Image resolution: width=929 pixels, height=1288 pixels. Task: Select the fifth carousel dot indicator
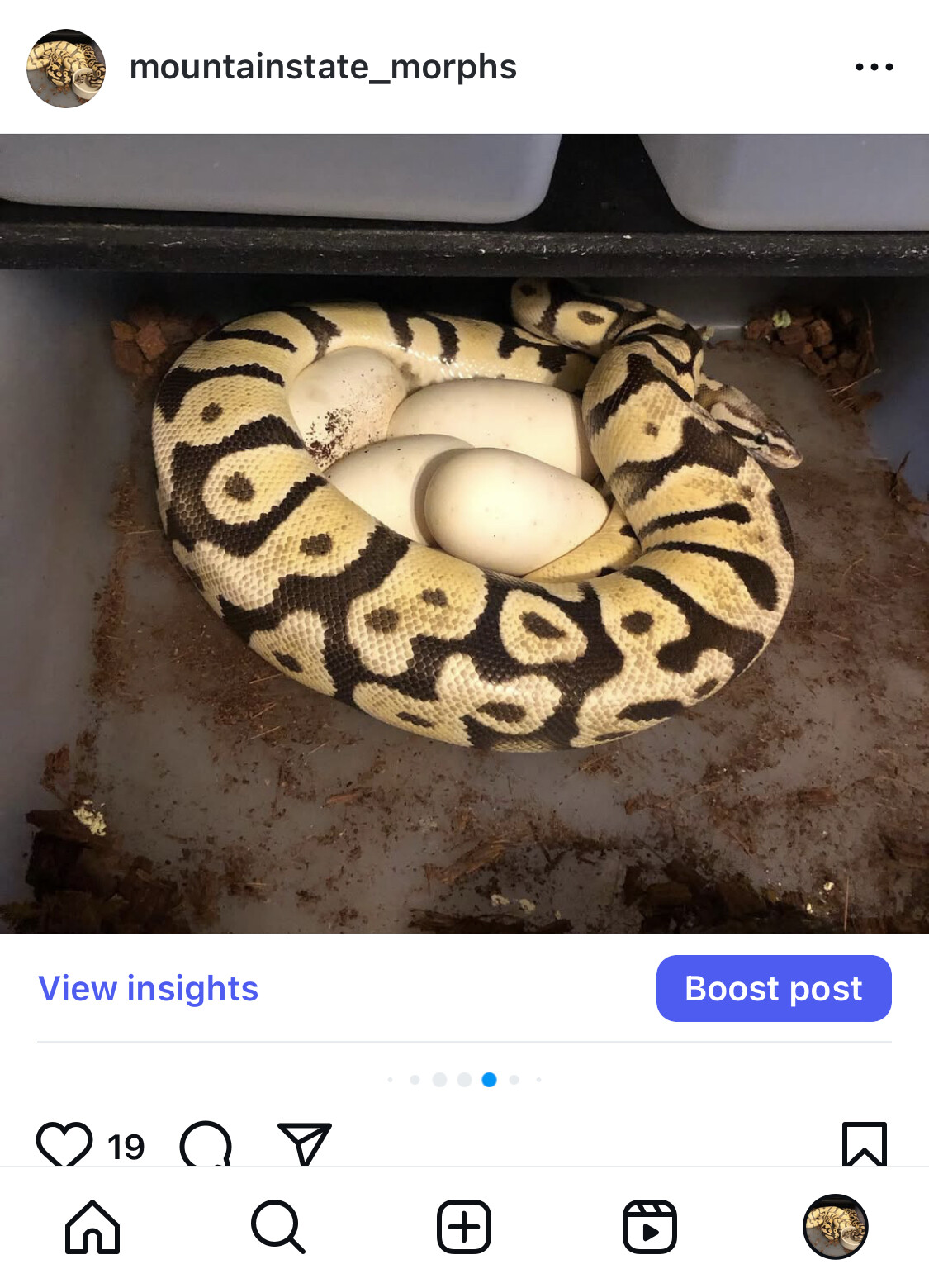coord(489,1080)
